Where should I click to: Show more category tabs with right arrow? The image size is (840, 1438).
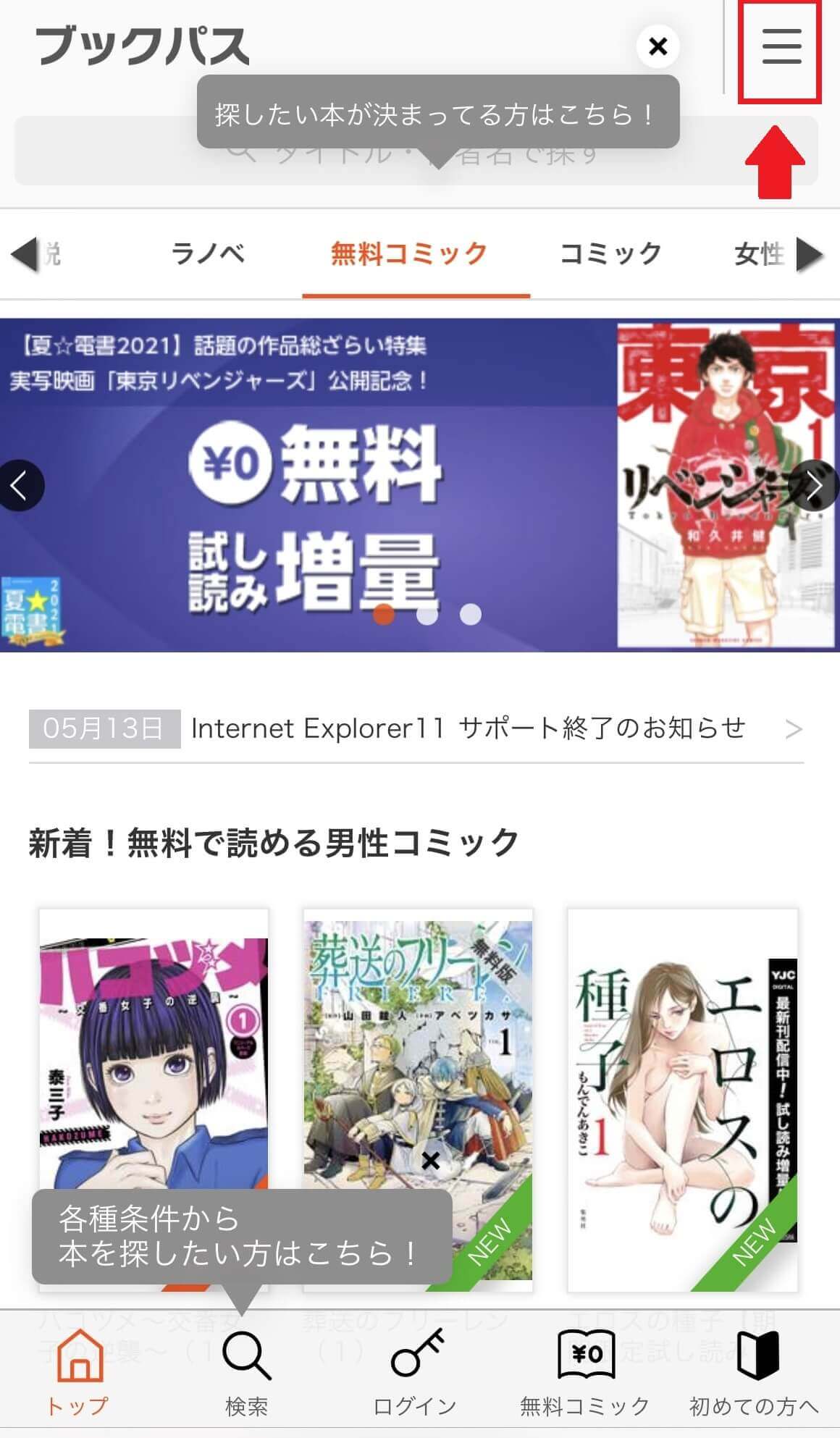point(810,254)
